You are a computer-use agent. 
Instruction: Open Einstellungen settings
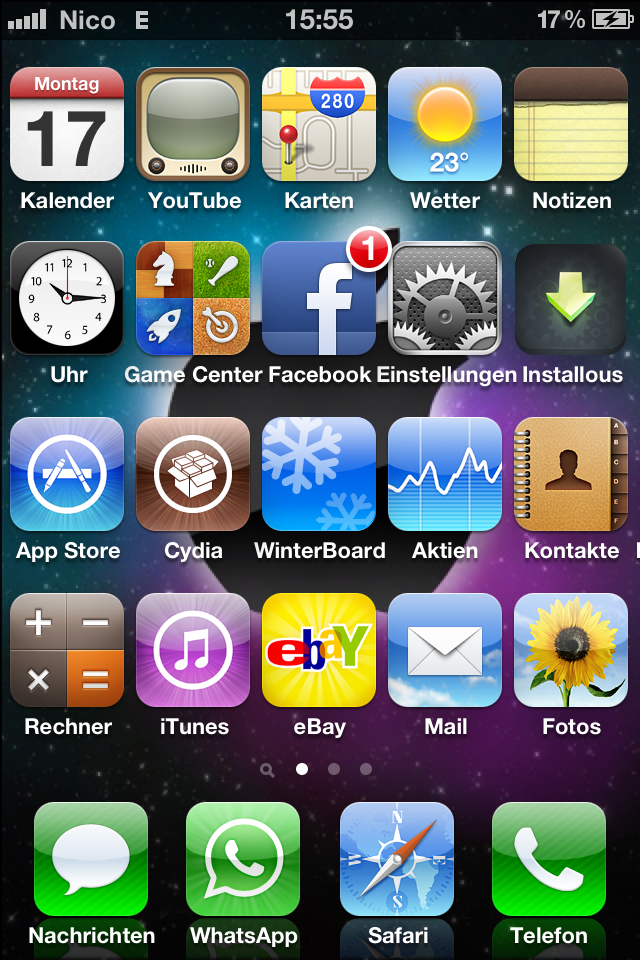point(445,299)
